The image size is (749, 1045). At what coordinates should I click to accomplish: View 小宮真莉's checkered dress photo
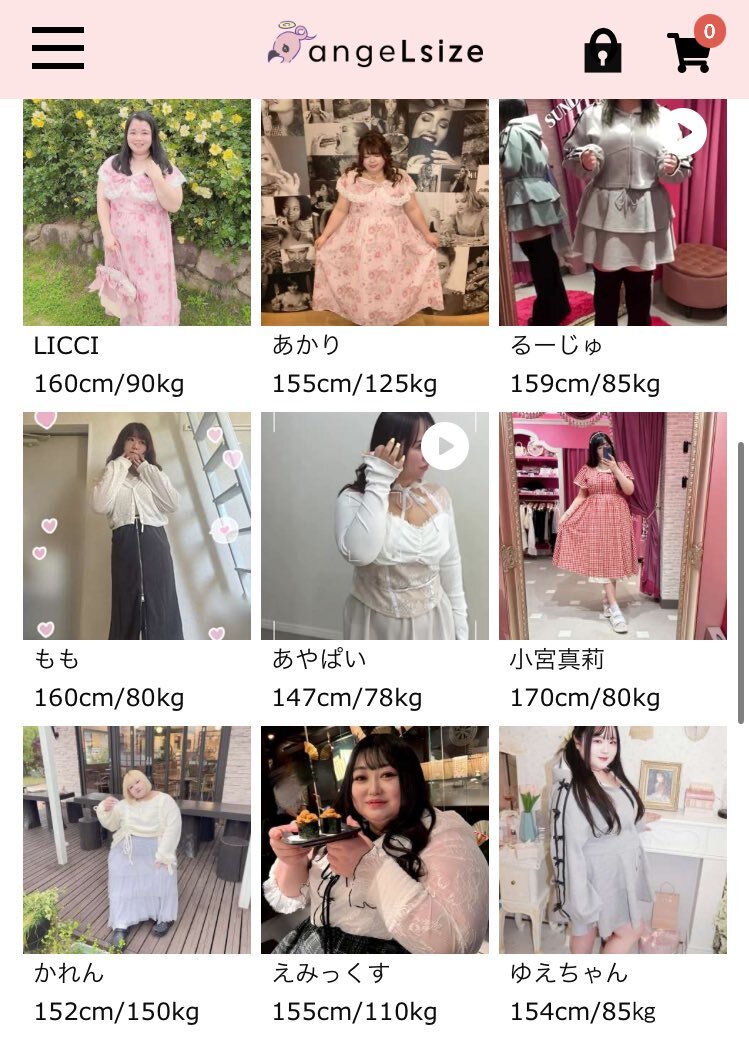(x=613, y=526)
